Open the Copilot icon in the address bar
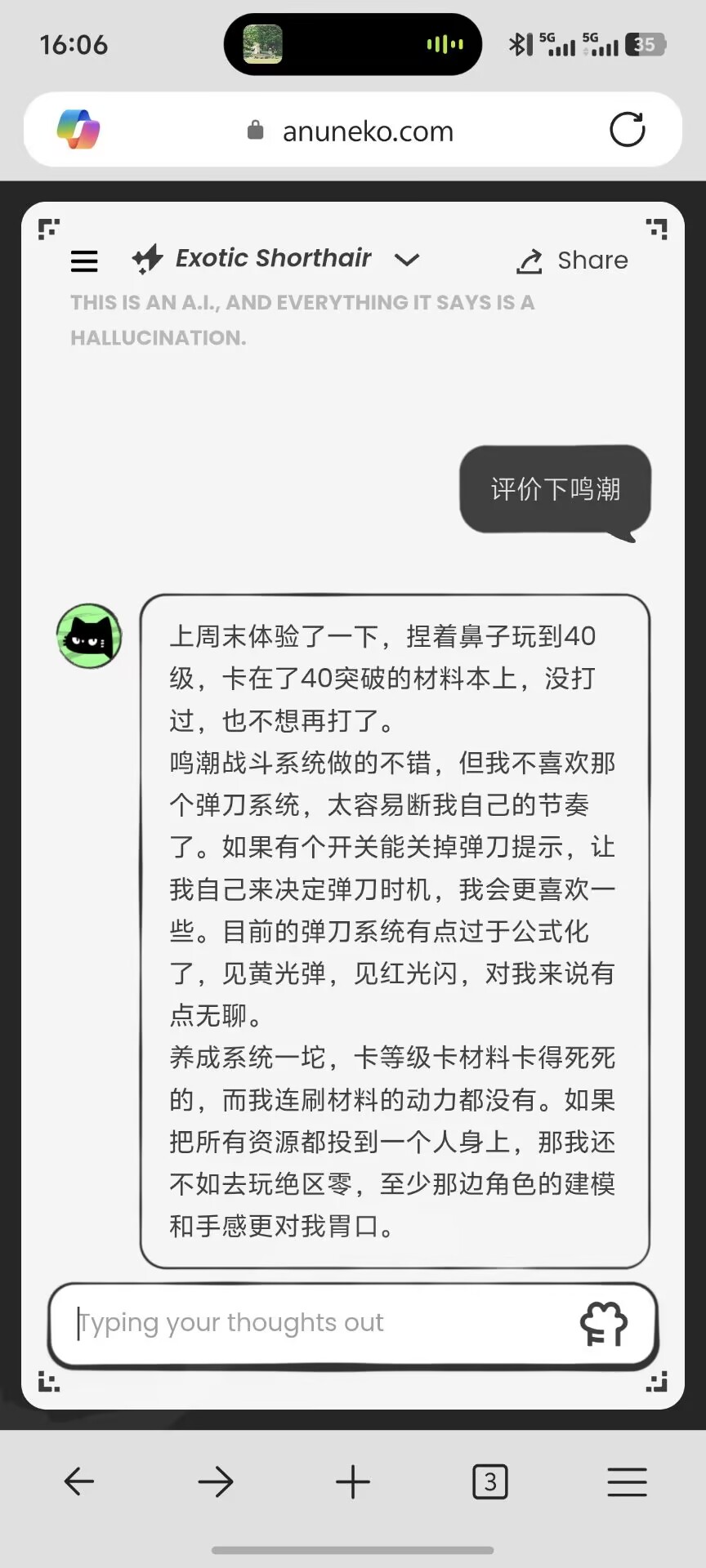The image size is (706, 1568). point(78,130)
